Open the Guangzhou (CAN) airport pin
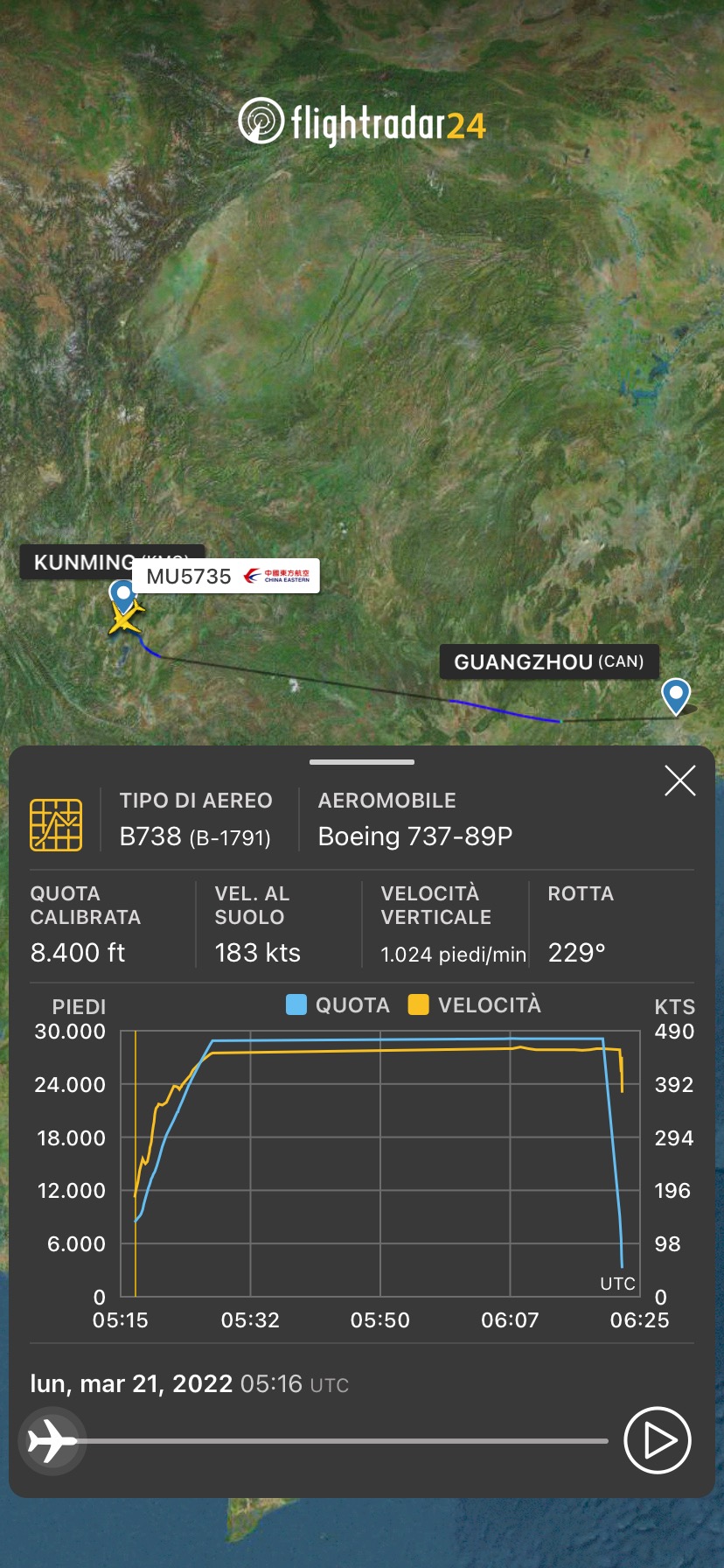Viewport: 724px width, 1568px height. pyautogui.click(x=676, y=695)
